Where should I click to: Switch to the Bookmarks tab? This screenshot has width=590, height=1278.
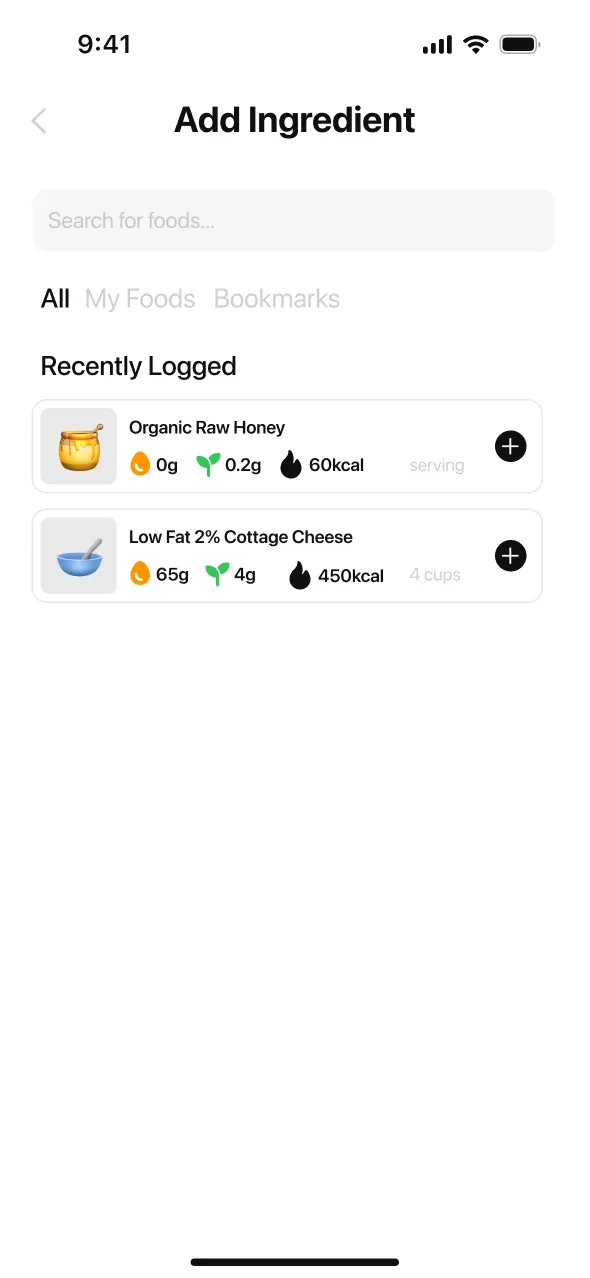(277, 299)
